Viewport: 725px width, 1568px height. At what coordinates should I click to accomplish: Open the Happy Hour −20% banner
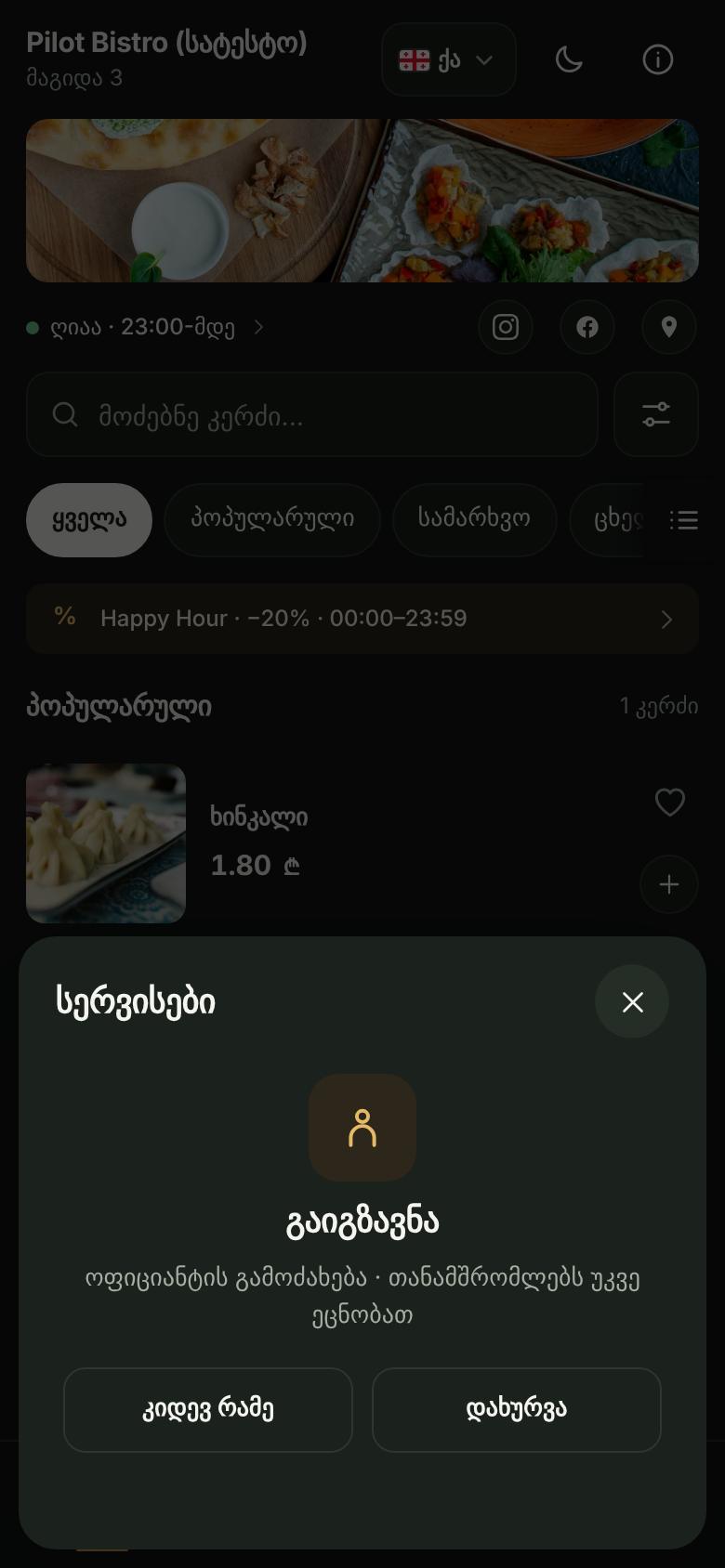[x=362, y=619]
